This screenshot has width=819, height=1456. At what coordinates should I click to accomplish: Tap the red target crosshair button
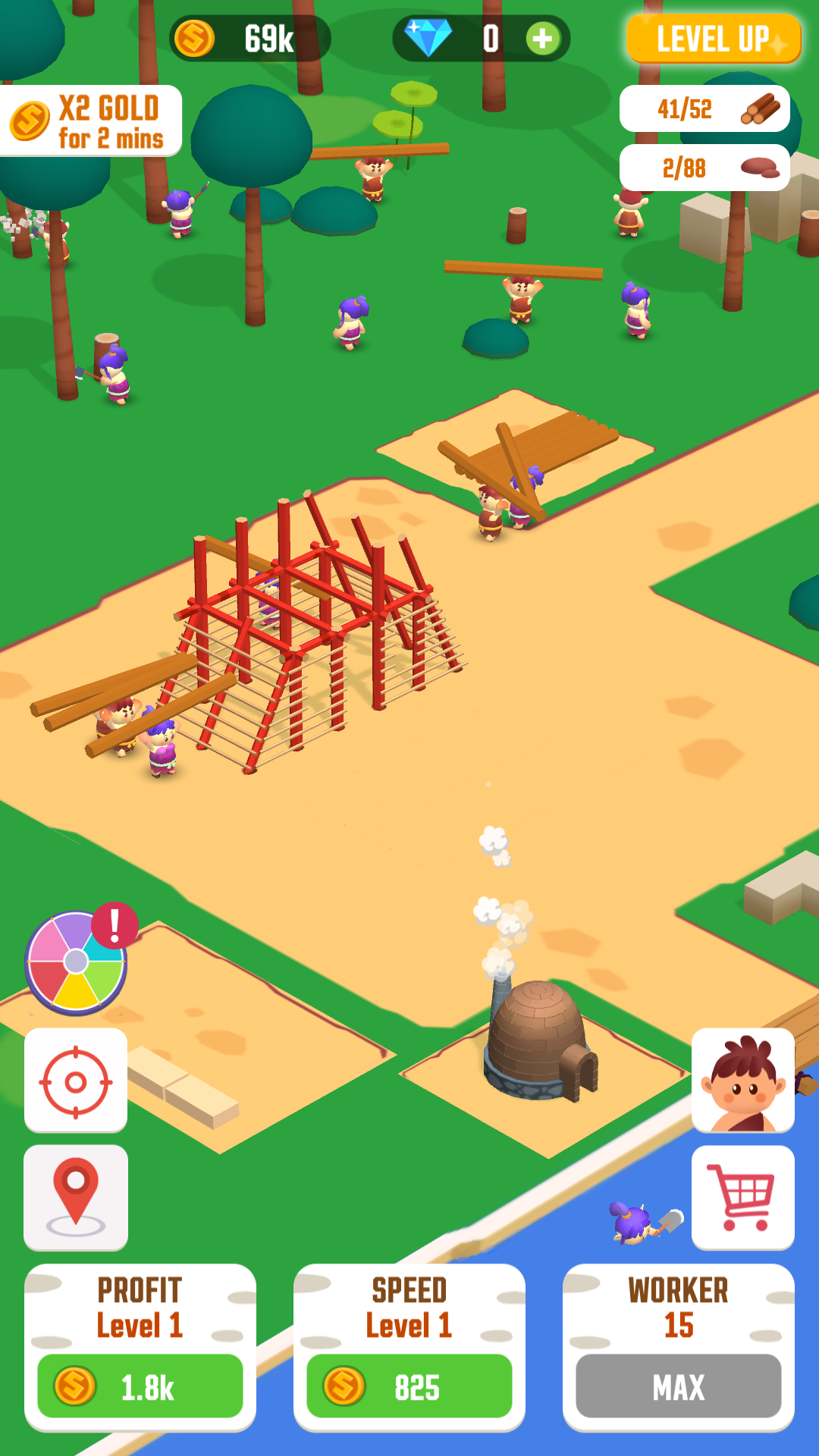click(76, 1081)
